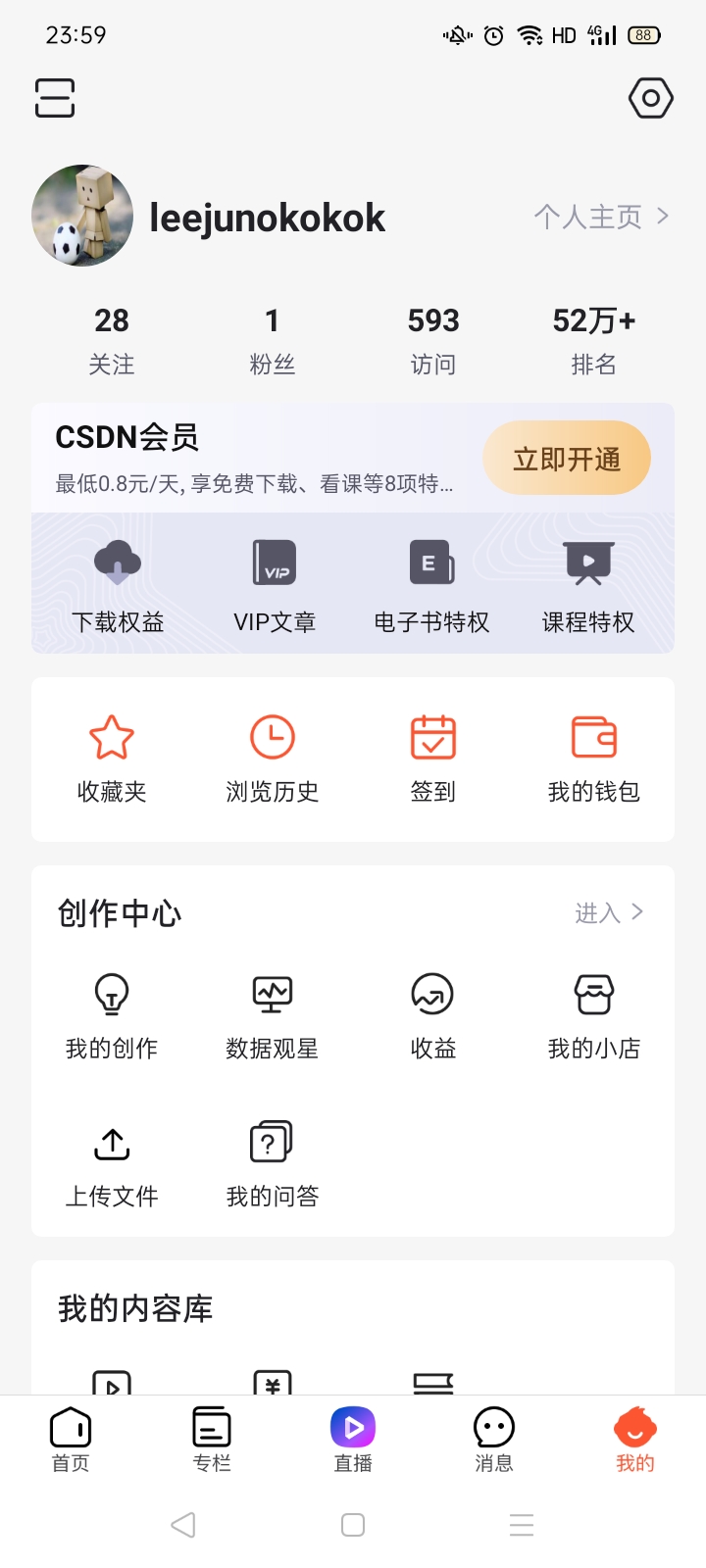The image size is (706, 1568).
Task: Switch to the 首页 home tab
Action: 71,1440
